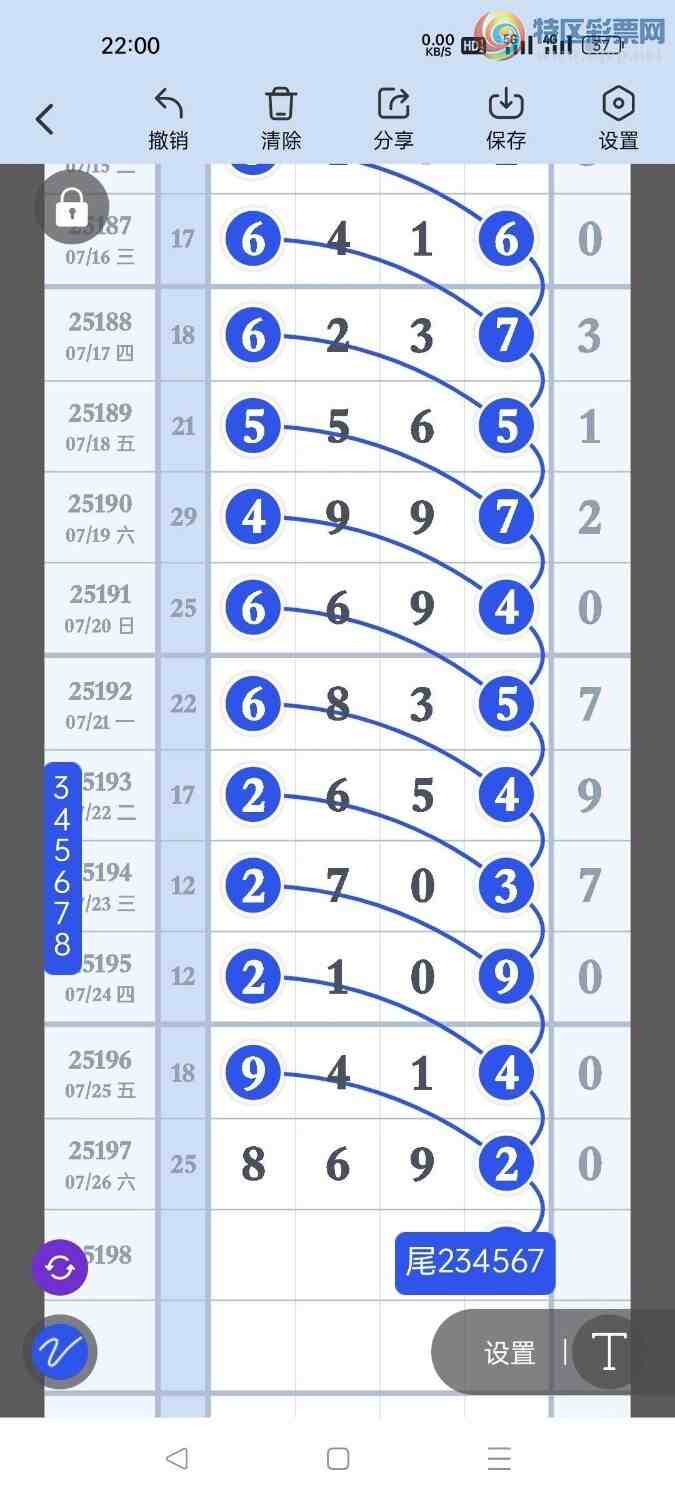Image resolution: width=675 pixels, height=1500 pixels.
Task: Tap the purple refresh button
Action: 60,1268
